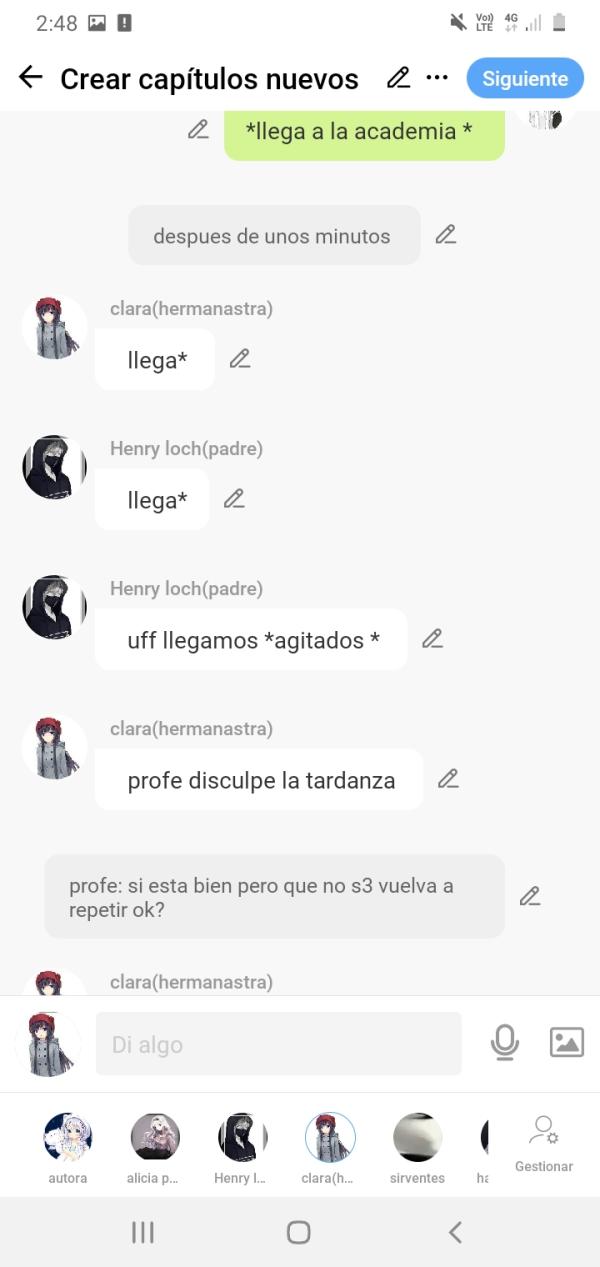Open recent apps from the navigation bar

tap(143, 1232)
